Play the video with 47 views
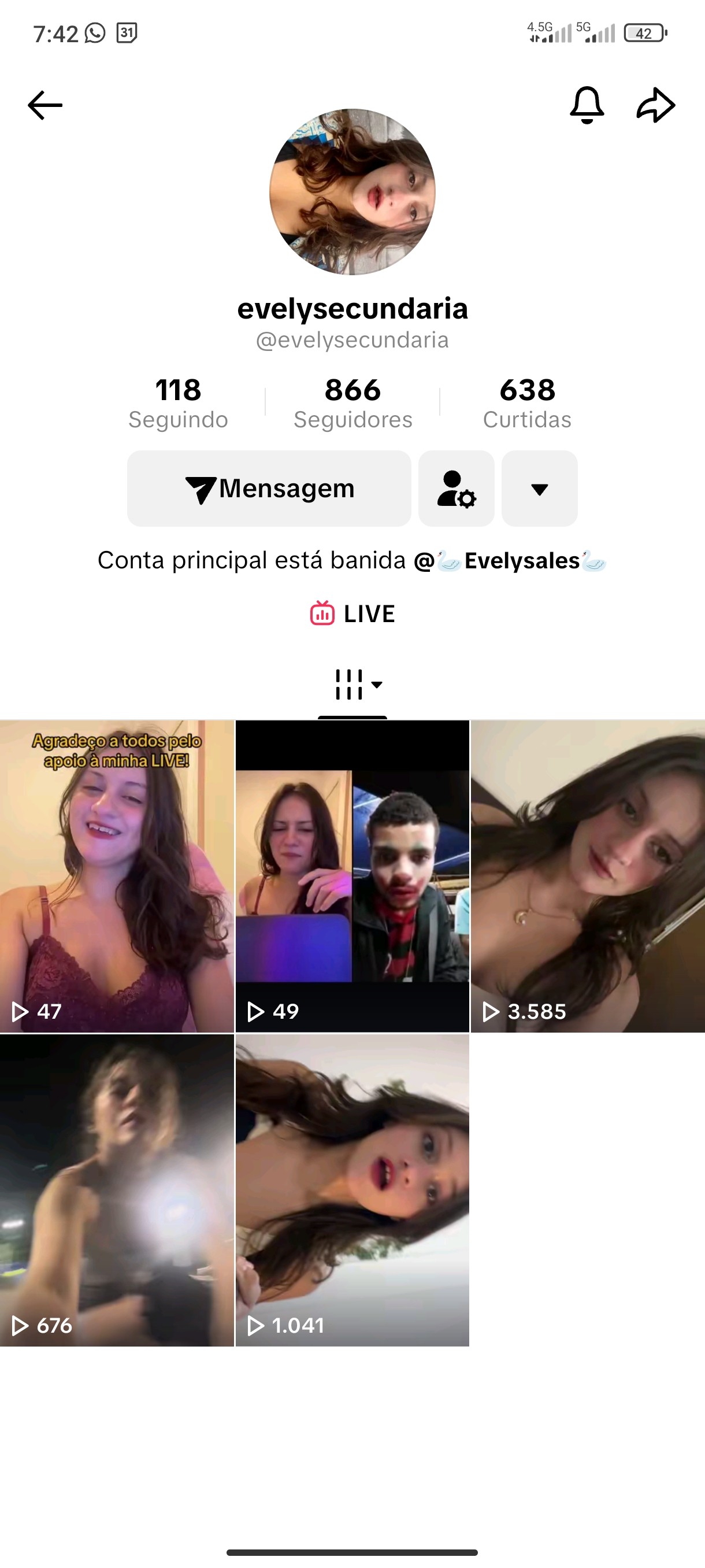 [x=117, y=877]
